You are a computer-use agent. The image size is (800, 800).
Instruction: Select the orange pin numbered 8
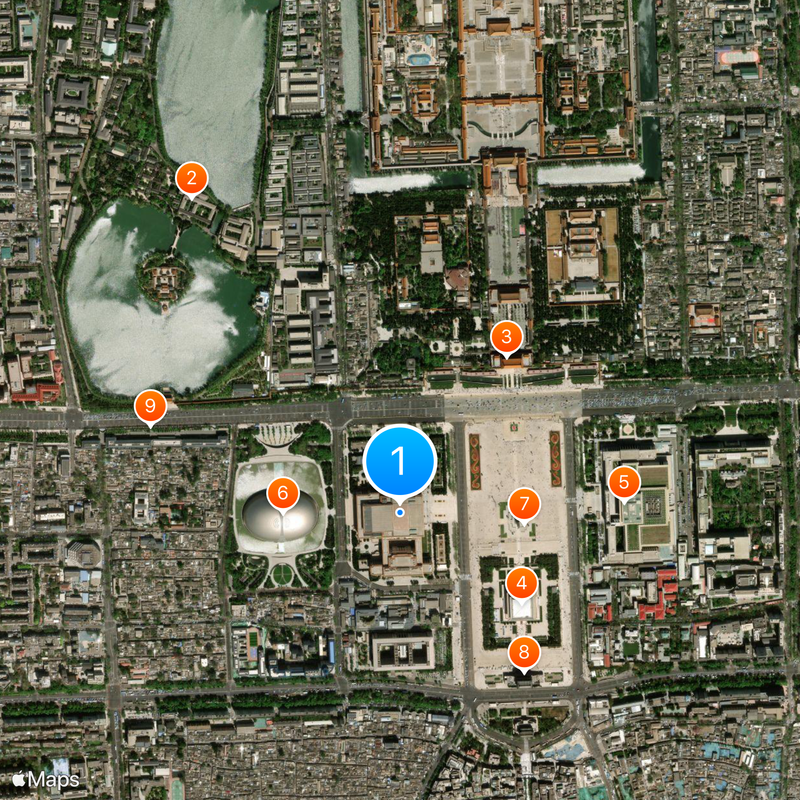pos(523,653)
